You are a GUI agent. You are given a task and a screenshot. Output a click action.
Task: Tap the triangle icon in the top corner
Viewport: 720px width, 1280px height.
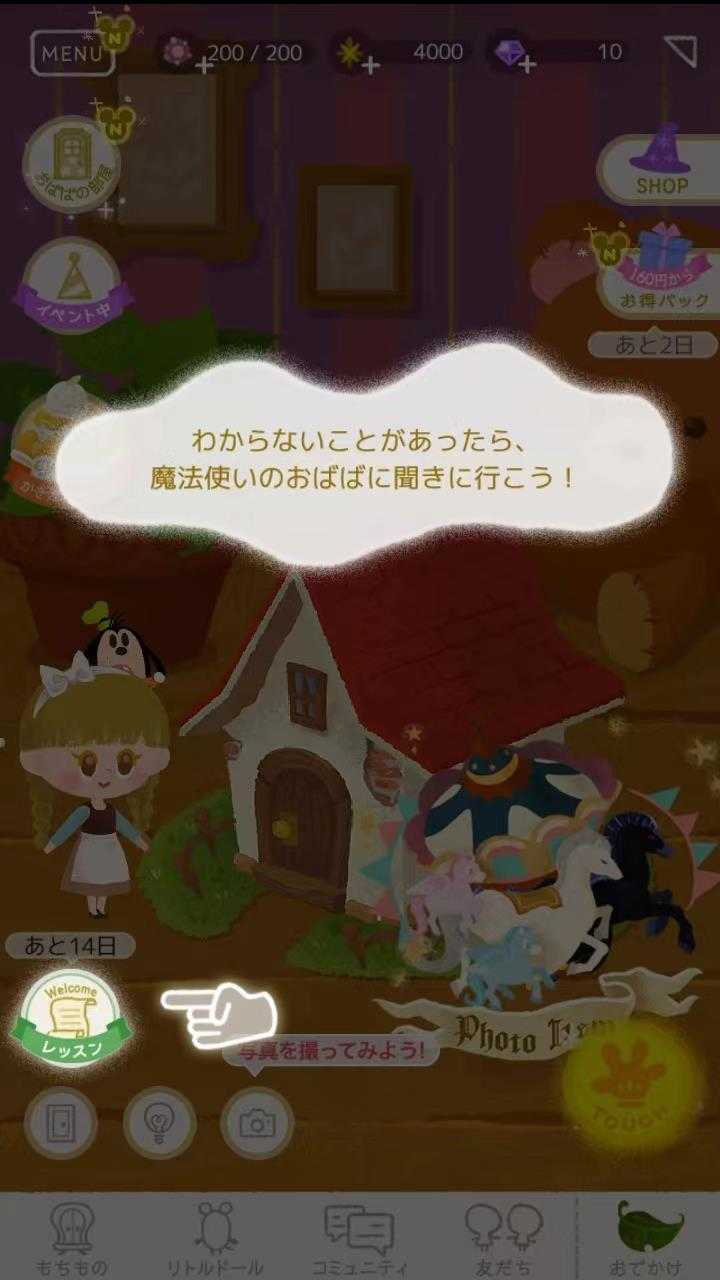[680, 51]
